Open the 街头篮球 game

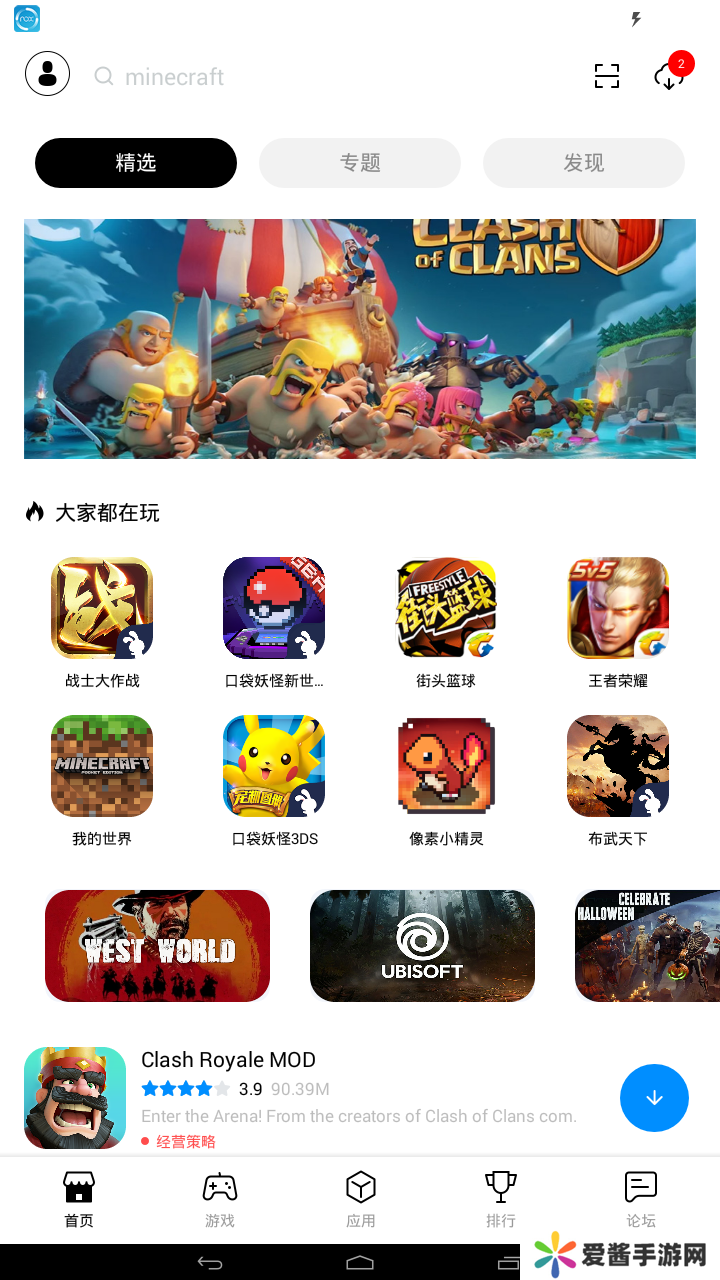[446, 608]
